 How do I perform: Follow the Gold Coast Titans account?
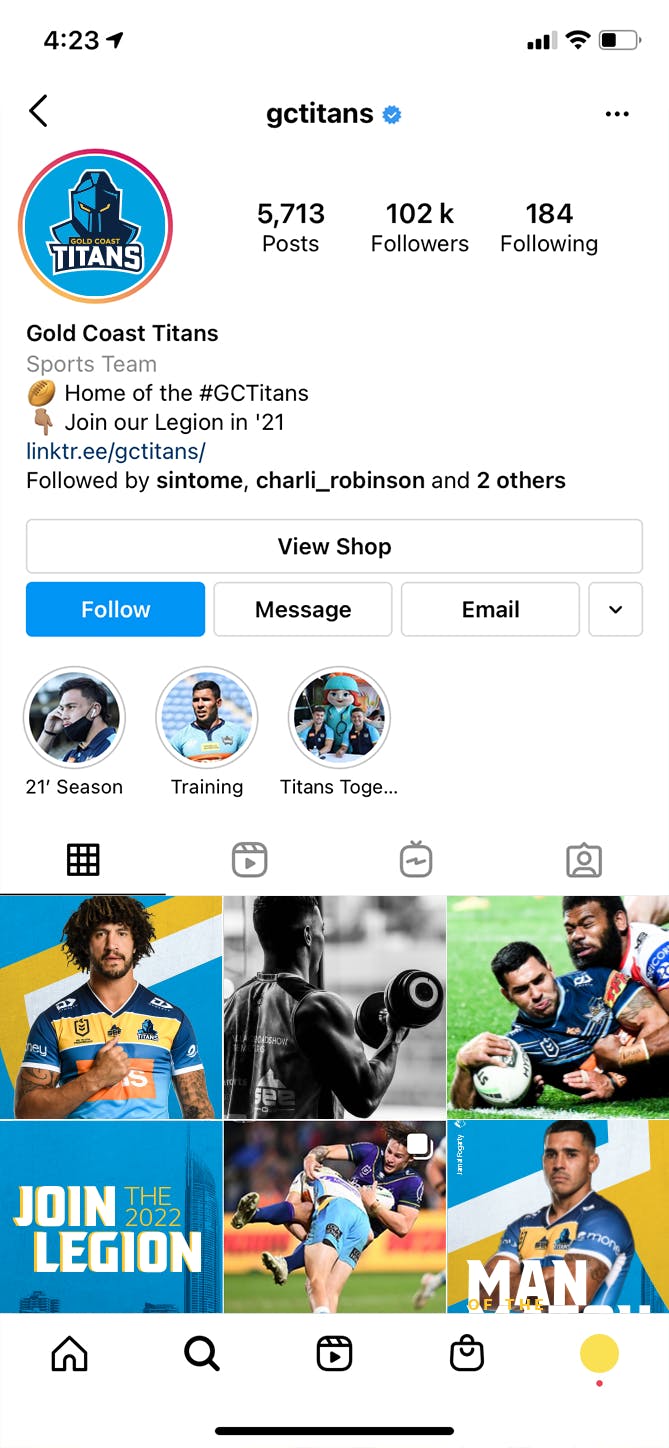click(x=115, y=609)
